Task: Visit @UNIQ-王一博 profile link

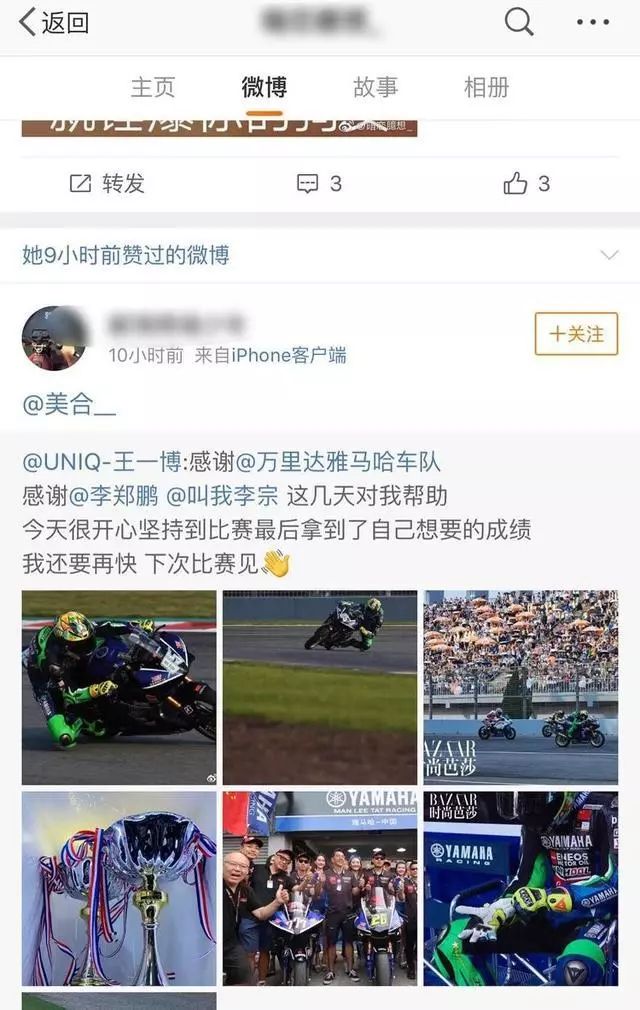Action: pyautogui.click(x=109, y=463)
